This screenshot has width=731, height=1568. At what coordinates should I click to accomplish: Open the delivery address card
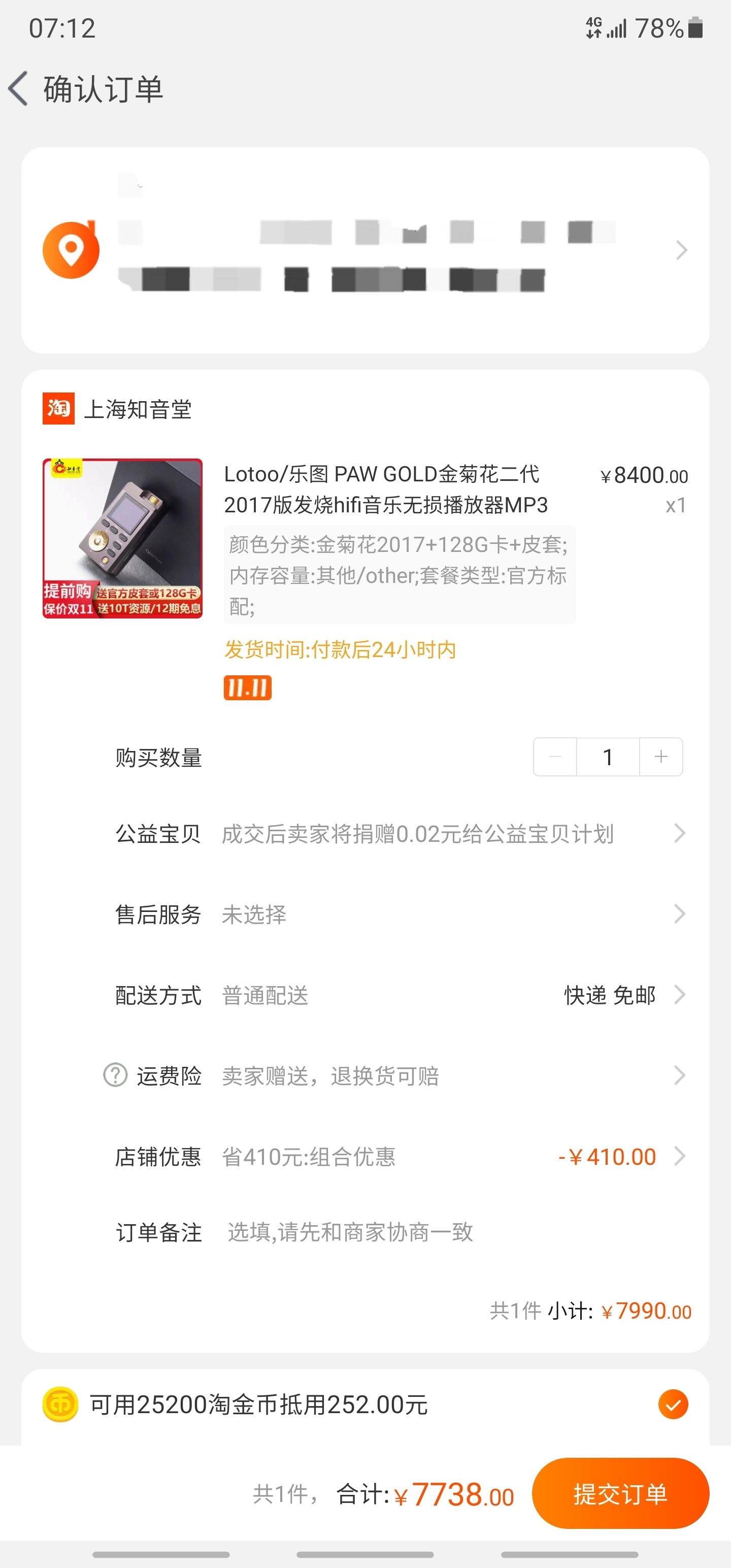365,250
